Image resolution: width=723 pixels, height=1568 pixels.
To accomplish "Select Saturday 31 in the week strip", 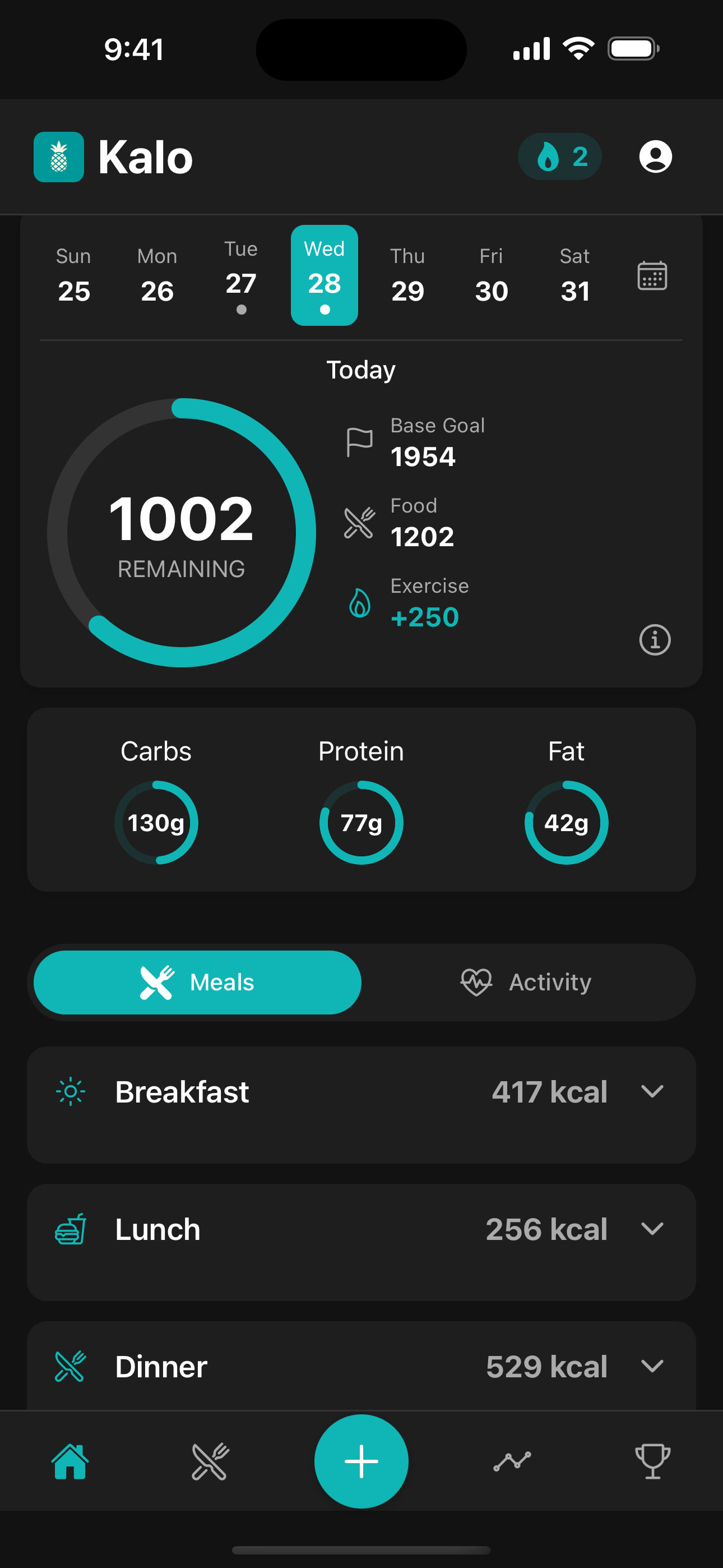I will tap(574, 276).
